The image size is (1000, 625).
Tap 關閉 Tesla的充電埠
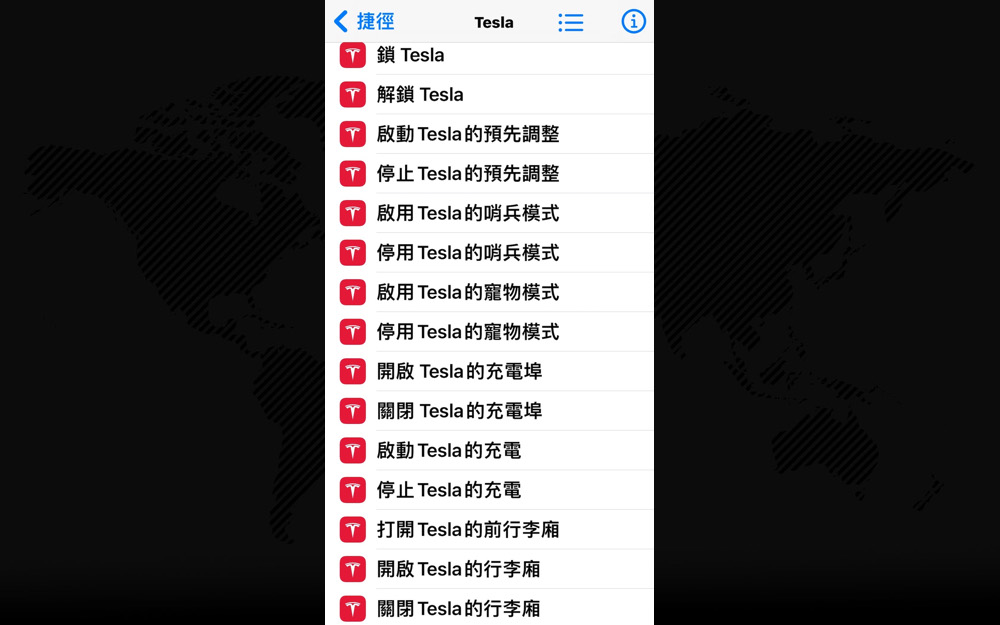[459, 411]
